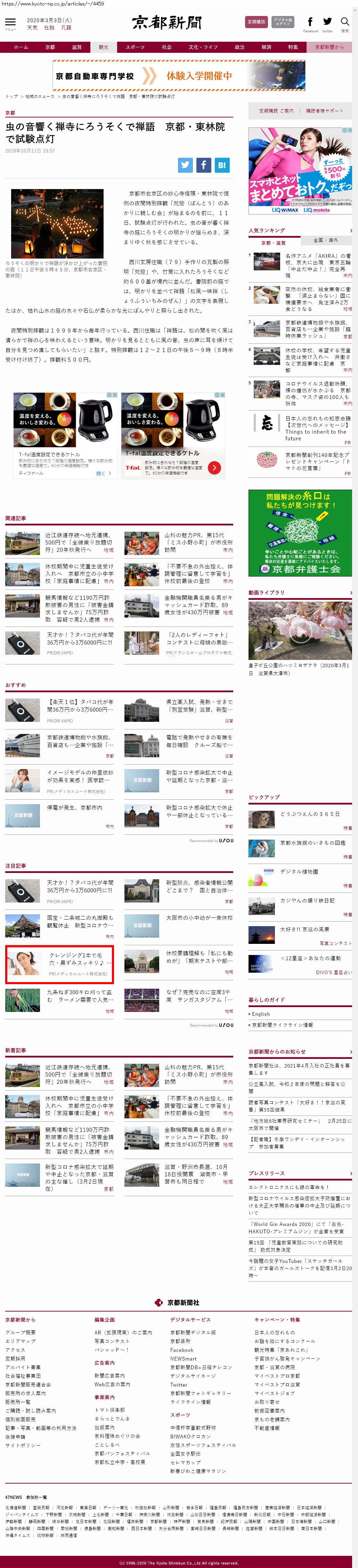Switch to the スポーツ nav tab
Image resolution: width=358 pixels, height=1568 pixels.
[135, 47]
